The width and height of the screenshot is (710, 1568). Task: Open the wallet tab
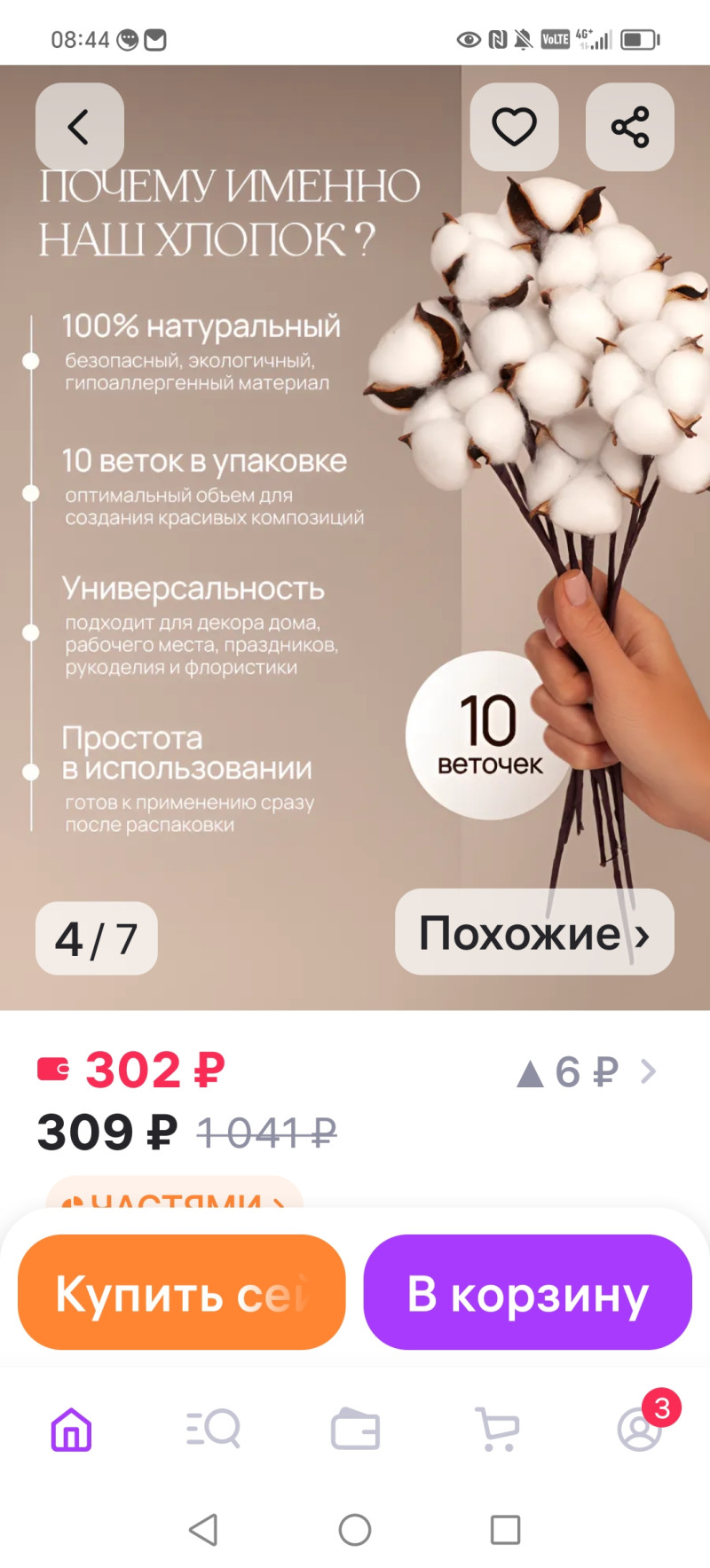[355, 1429]
